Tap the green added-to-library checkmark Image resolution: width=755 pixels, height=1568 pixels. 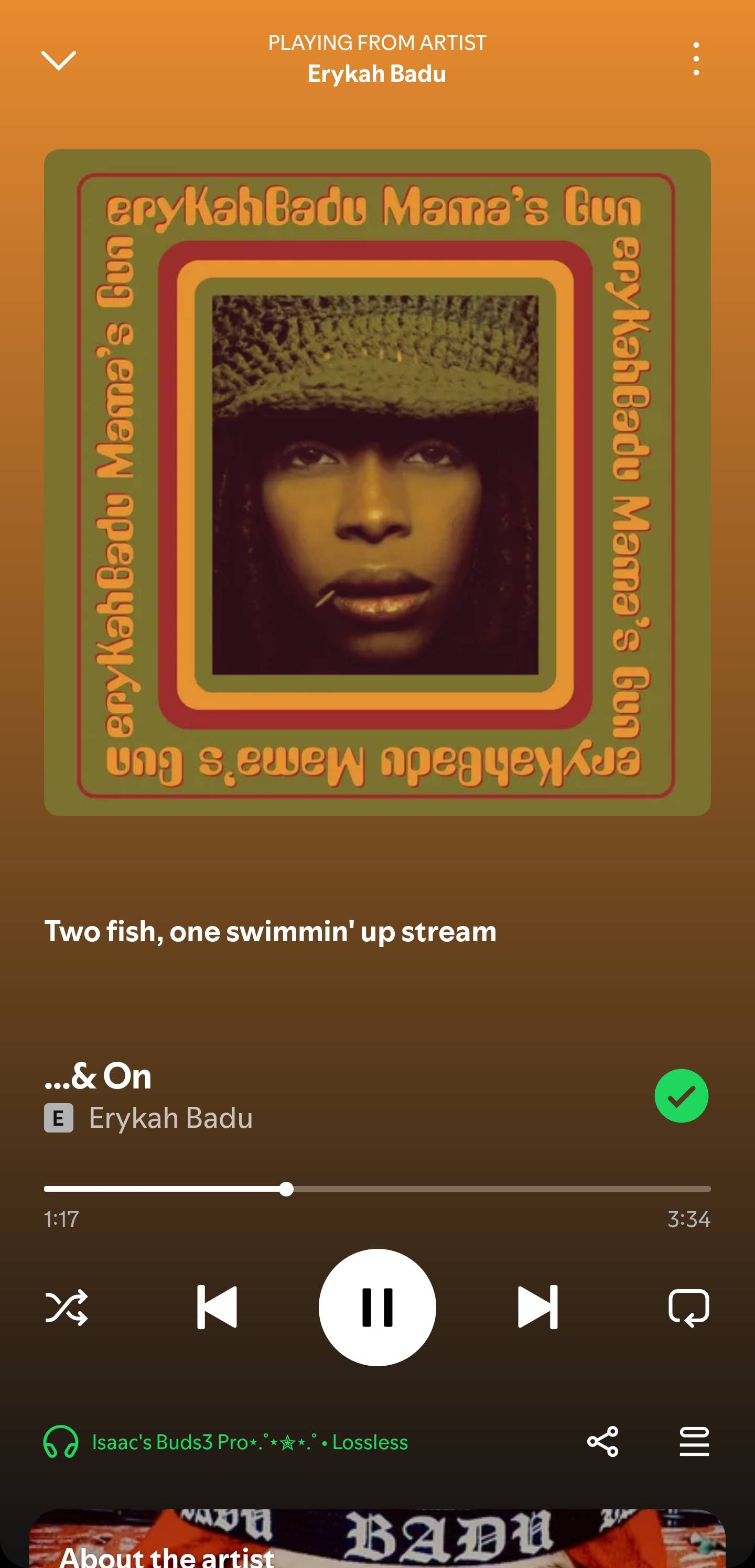point(681,1096)
